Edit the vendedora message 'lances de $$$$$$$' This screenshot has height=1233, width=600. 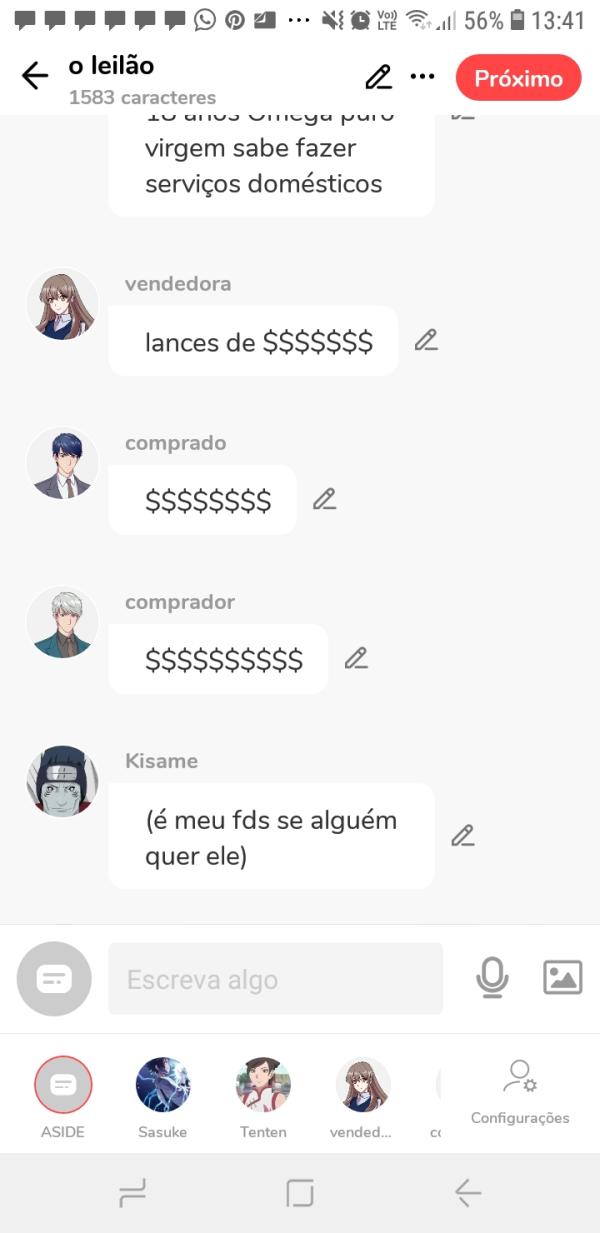(427, 340)
